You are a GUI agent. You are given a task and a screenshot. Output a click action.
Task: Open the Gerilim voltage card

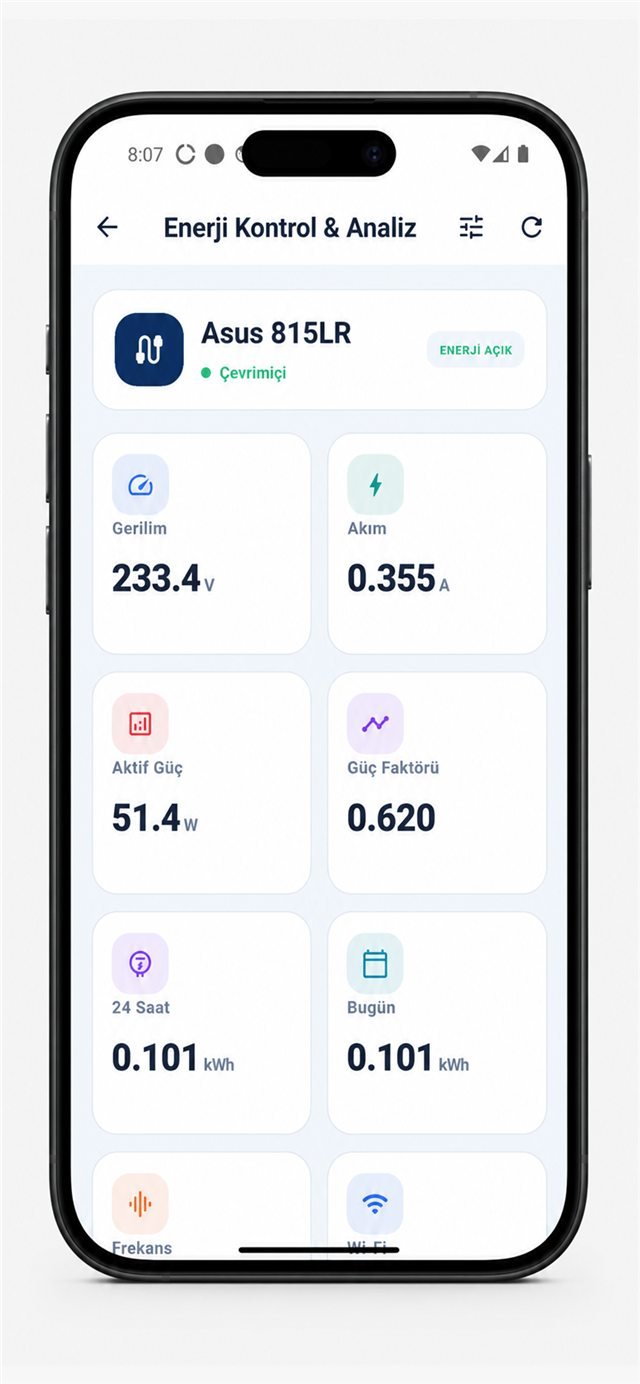coord(202,543)
